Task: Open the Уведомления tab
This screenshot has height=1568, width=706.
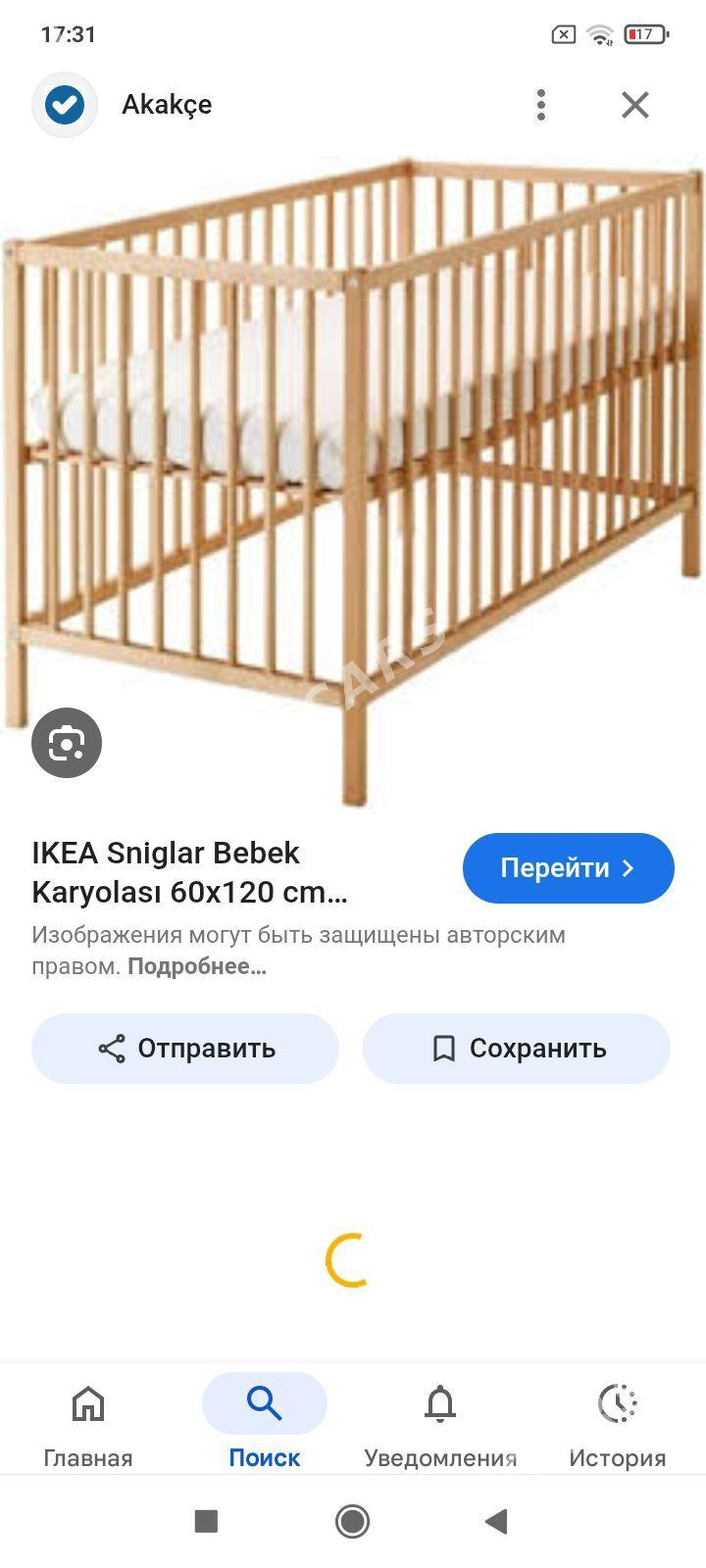Action: 440,1424
